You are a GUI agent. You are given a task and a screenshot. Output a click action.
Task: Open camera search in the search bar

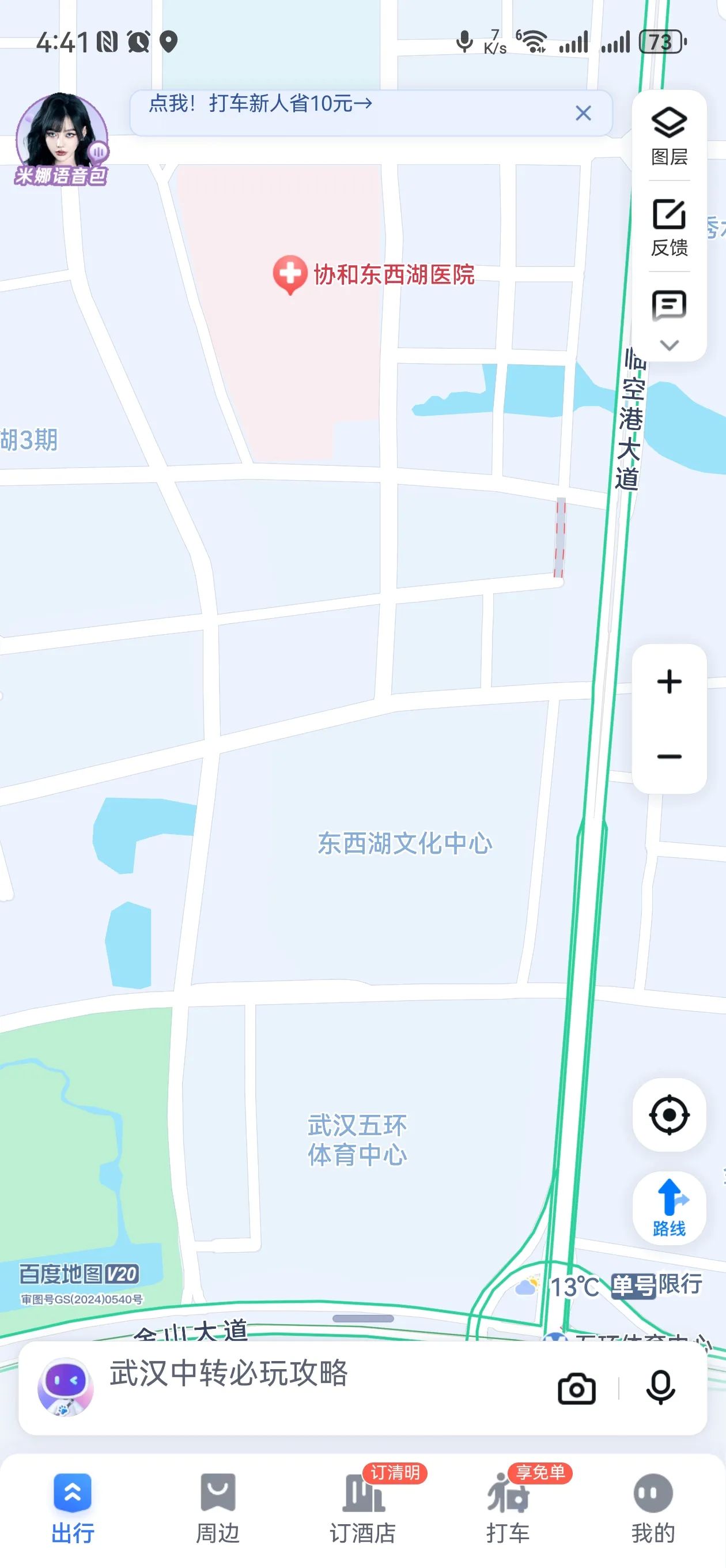click(x=576, y=1389)
